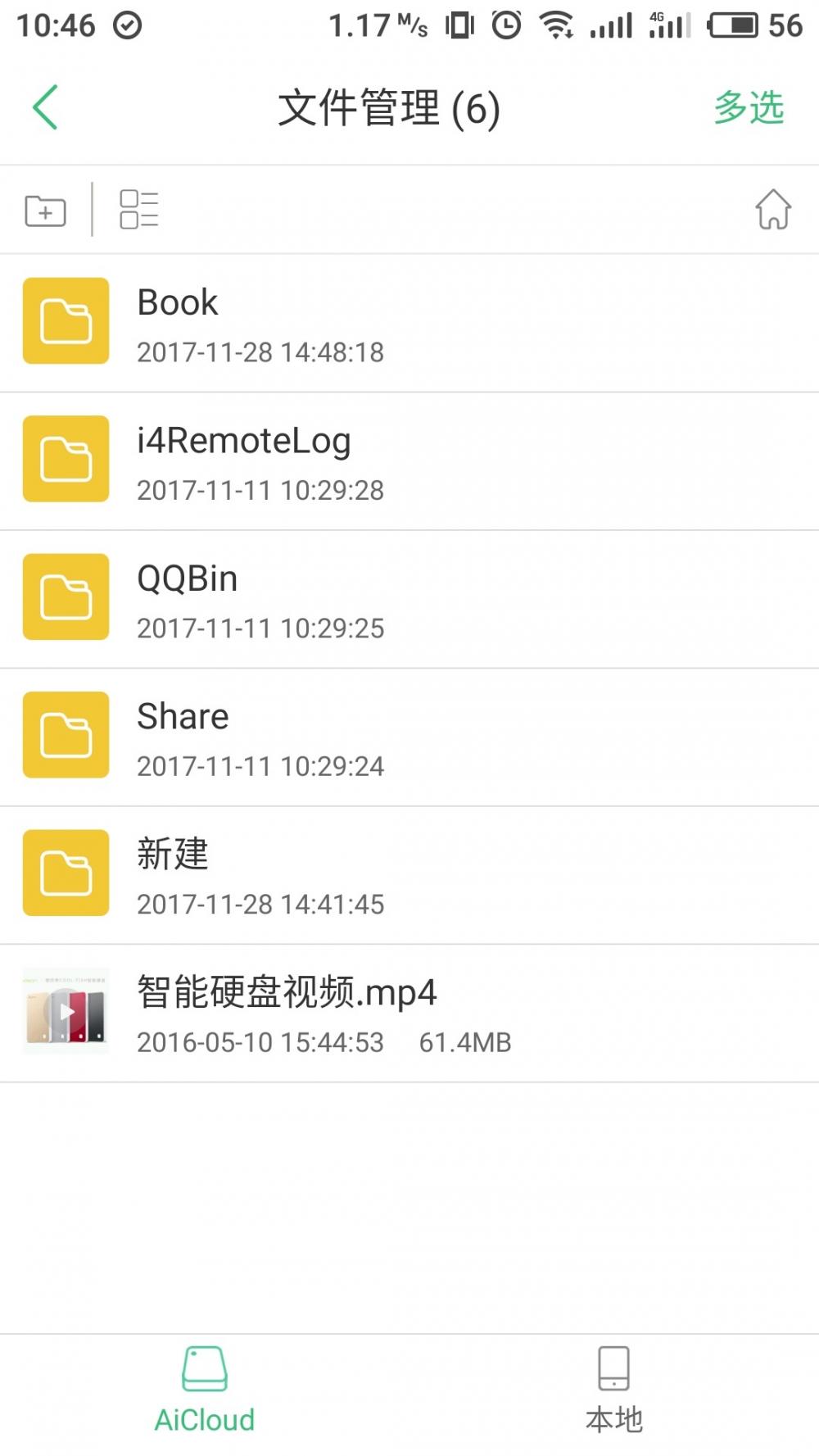Tap 多选 to enable multi-select

click(749, 108)
